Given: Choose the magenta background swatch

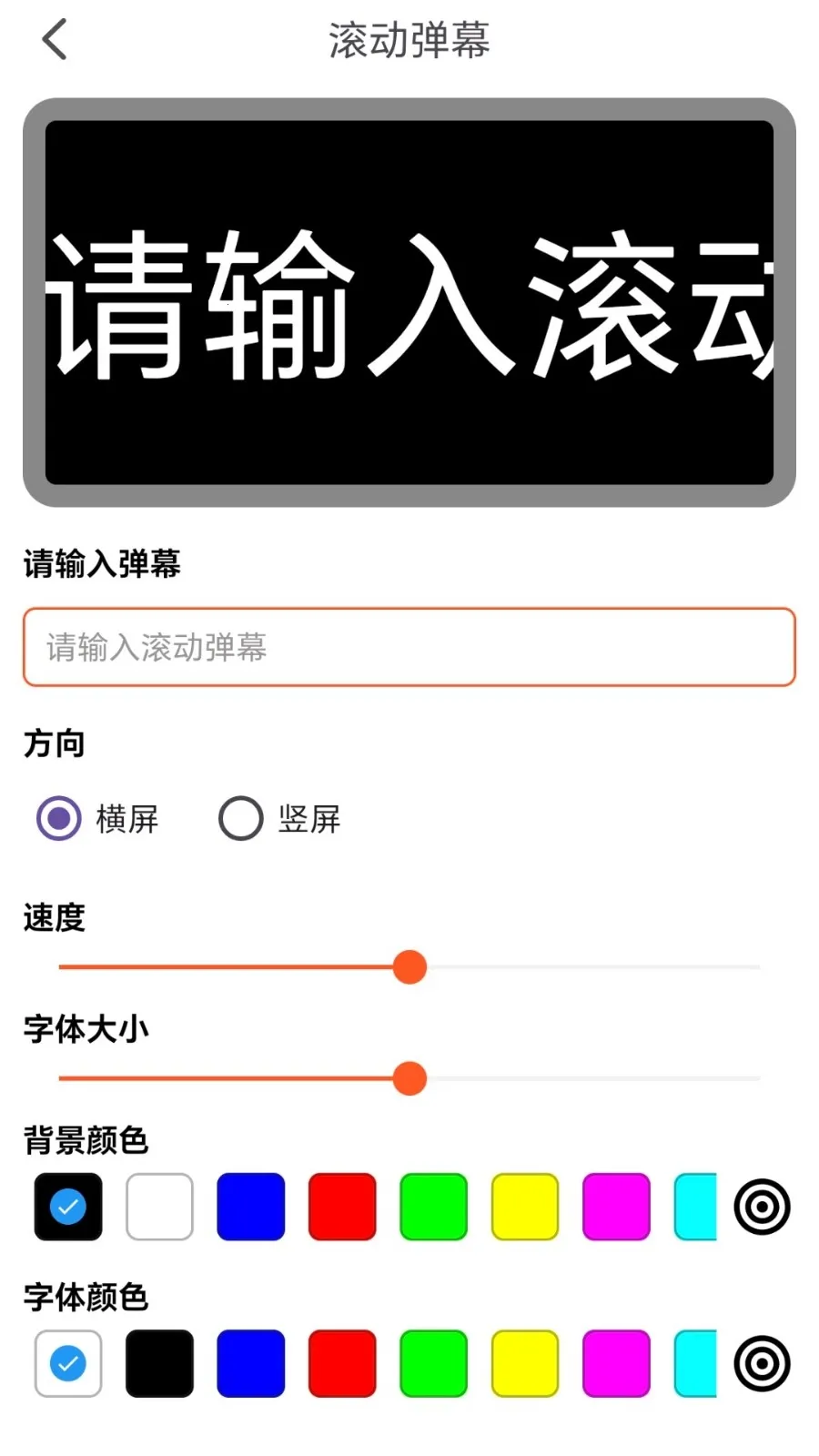Looking at the screenshot, I should (x=615, y=1208).
